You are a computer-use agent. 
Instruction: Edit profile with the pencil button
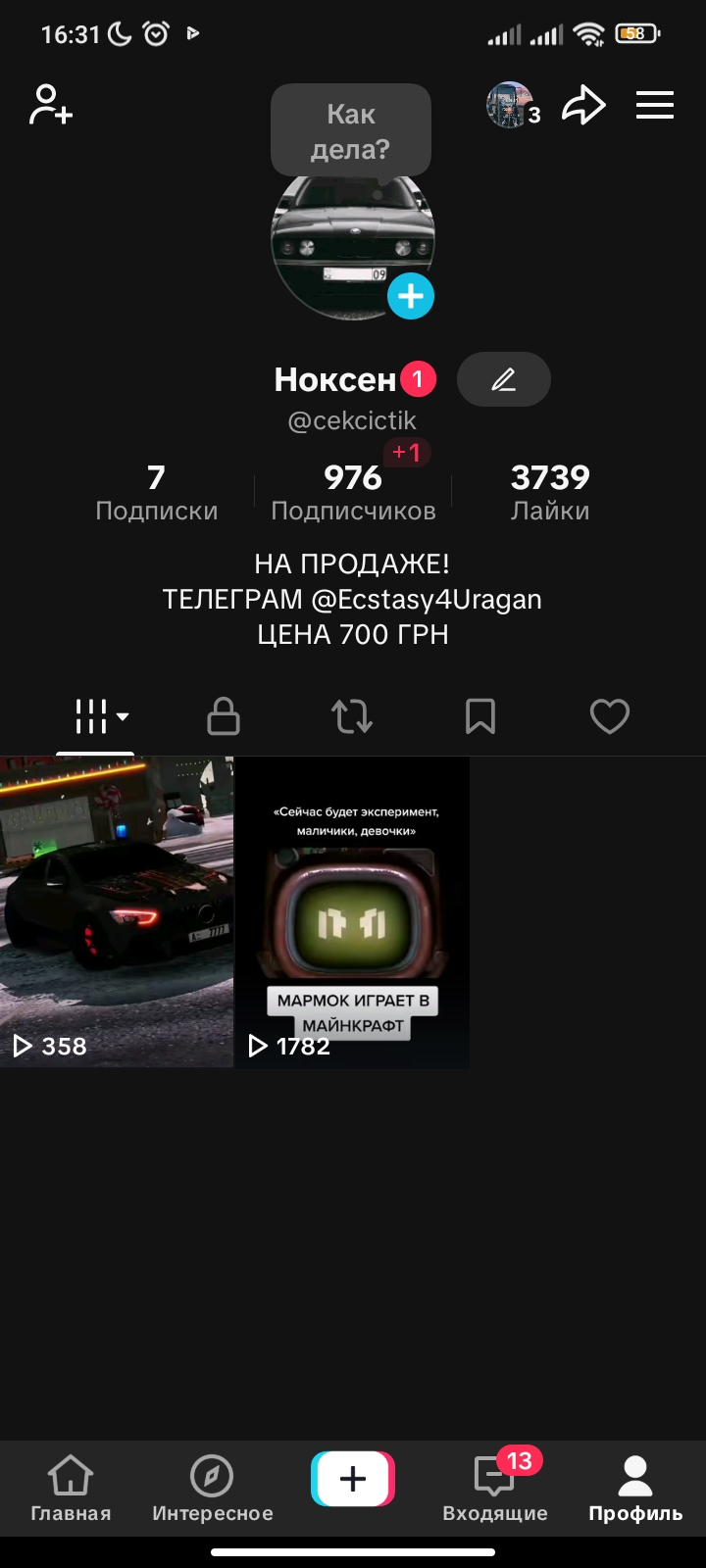tap(503, 379)
